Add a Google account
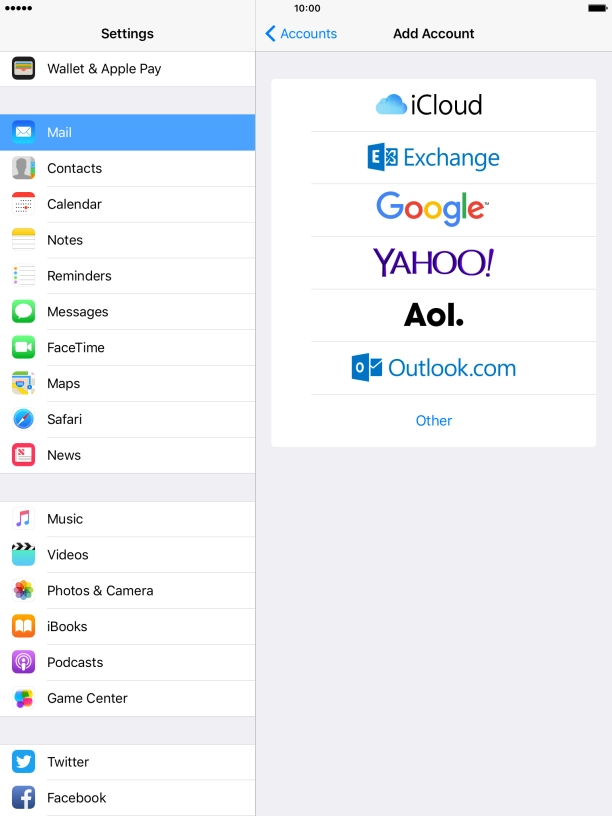This screenshot has height=816, width=612. [x=433, y=209]
